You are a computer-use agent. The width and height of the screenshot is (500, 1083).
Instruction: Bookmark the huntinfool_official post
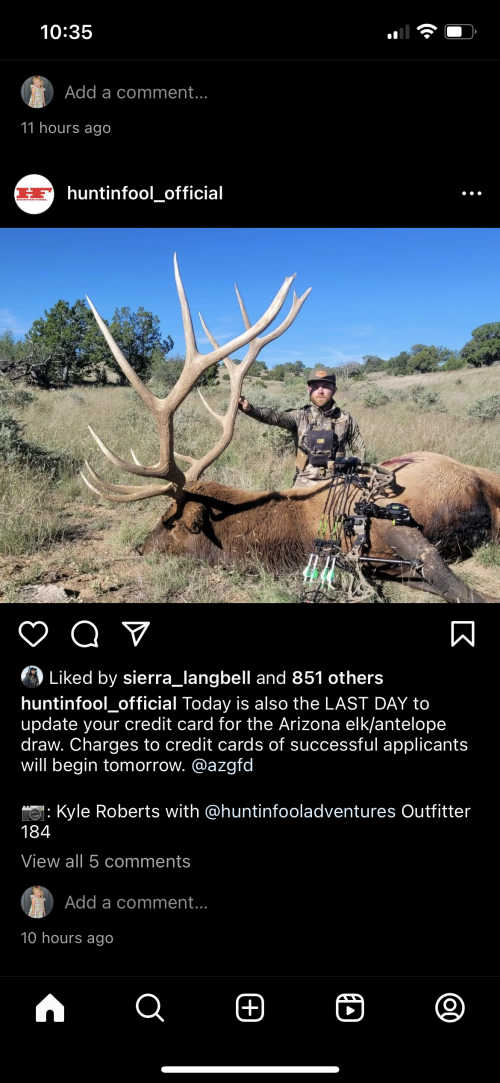point(463,633)
